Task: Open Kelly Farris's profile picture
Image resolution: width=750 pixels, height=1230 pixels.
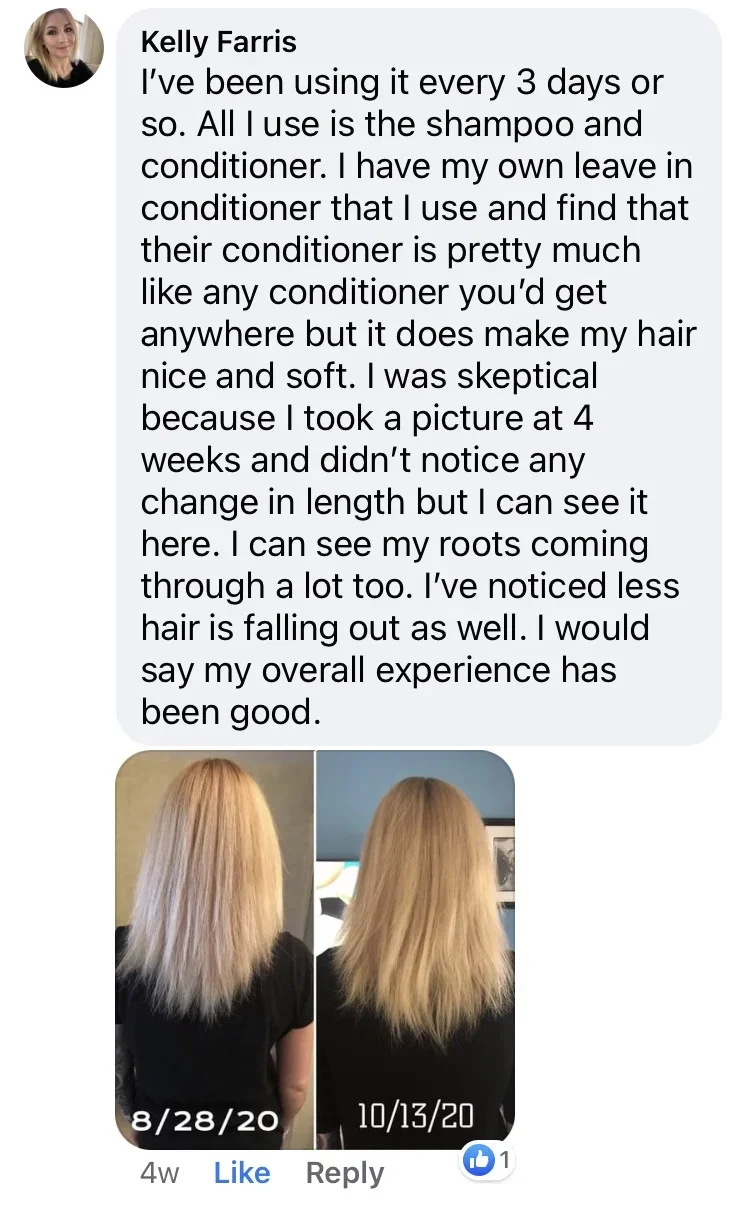Action: point(64,49)
